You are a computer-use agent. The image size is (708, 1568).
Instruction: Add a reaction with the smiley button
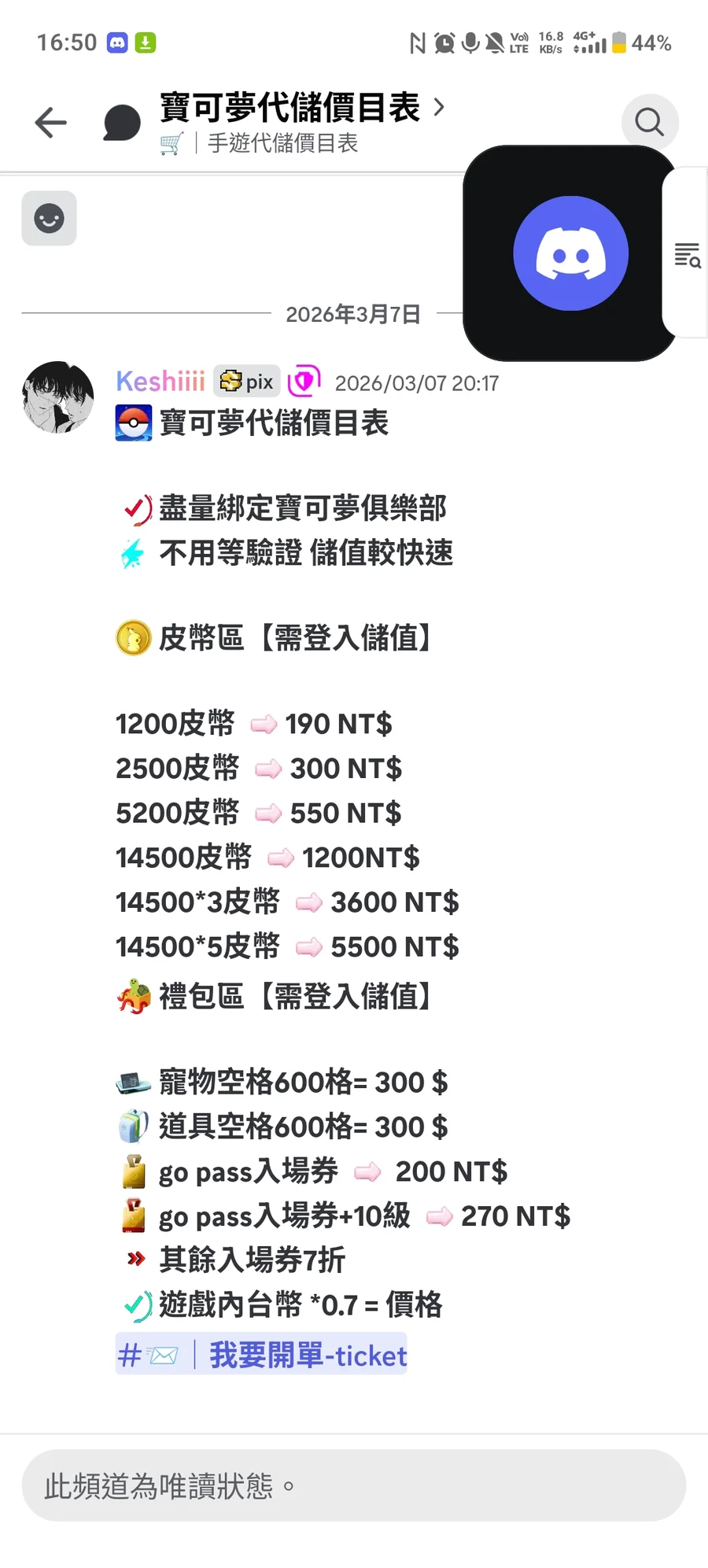pyautogui.click(x=49, y=219)
